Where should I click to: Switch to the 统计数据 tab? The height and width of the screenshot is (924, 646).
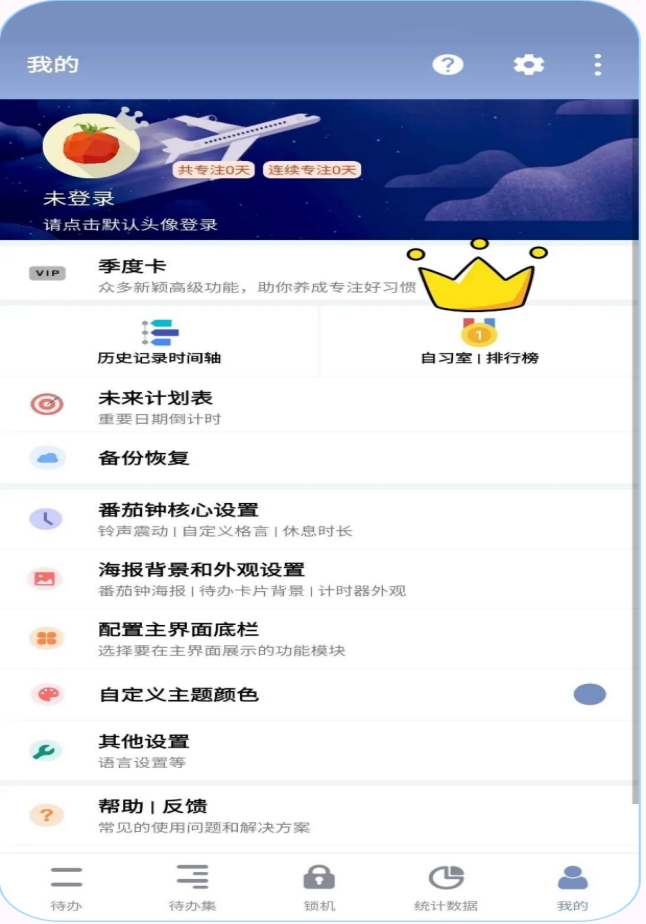click(446, 887)
